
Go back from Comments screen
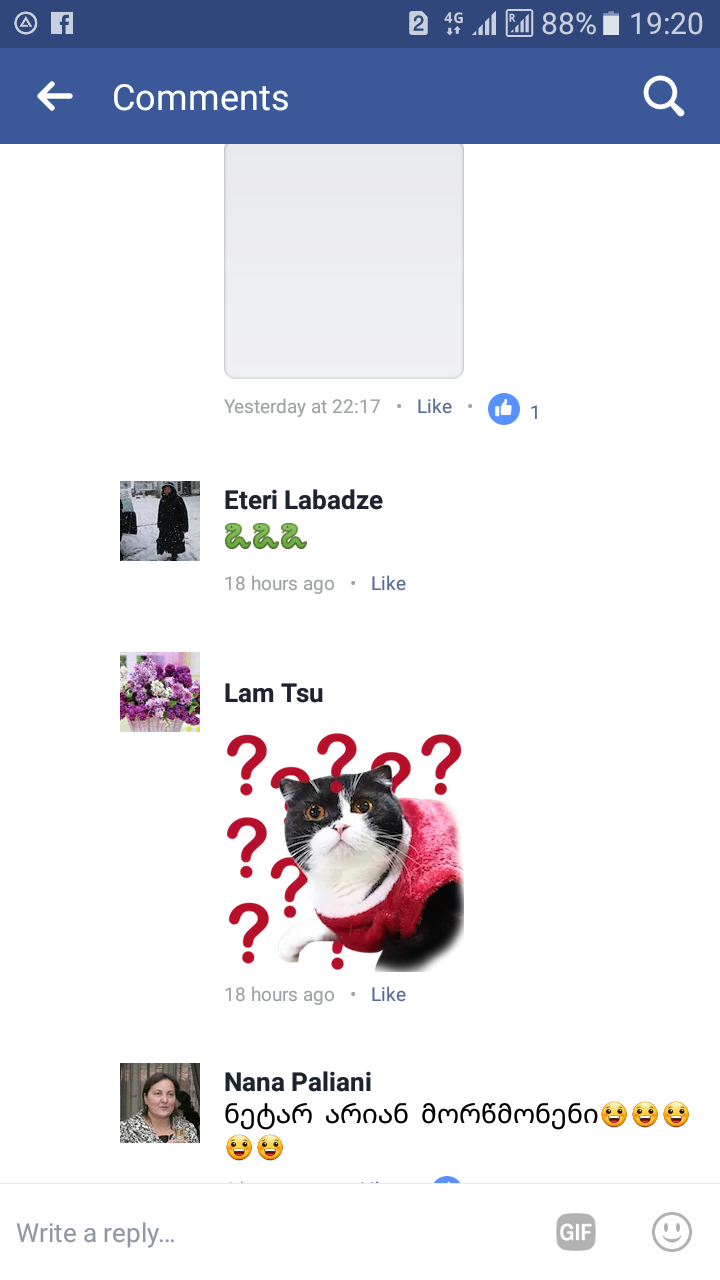pos(55,97)
